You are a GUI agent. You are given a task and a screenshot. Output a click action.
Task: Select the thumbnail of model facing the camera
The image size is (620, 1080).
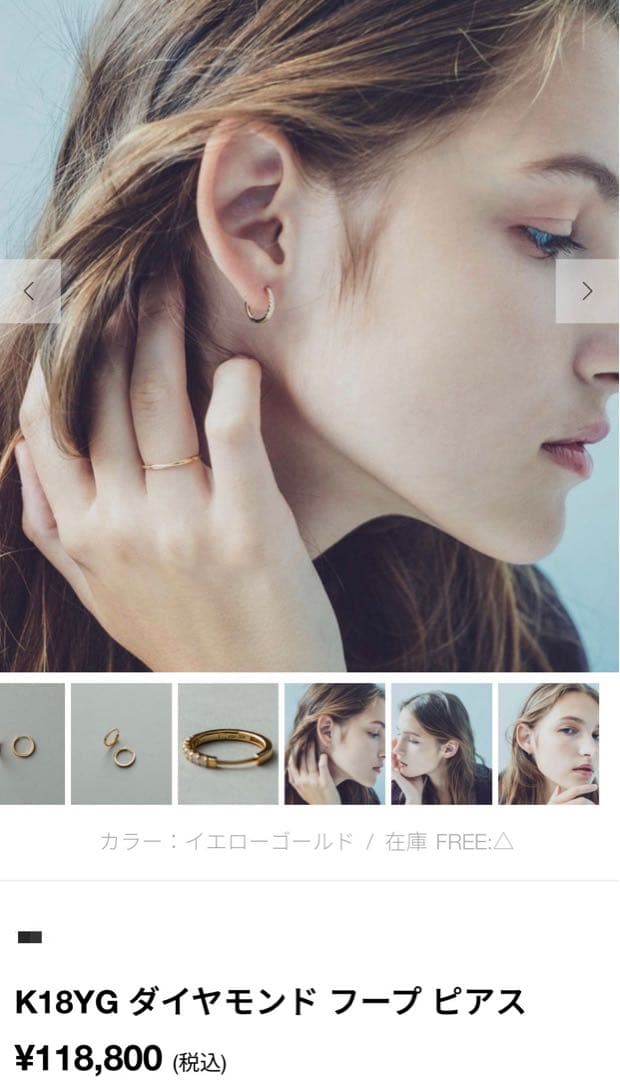(548, 743)
